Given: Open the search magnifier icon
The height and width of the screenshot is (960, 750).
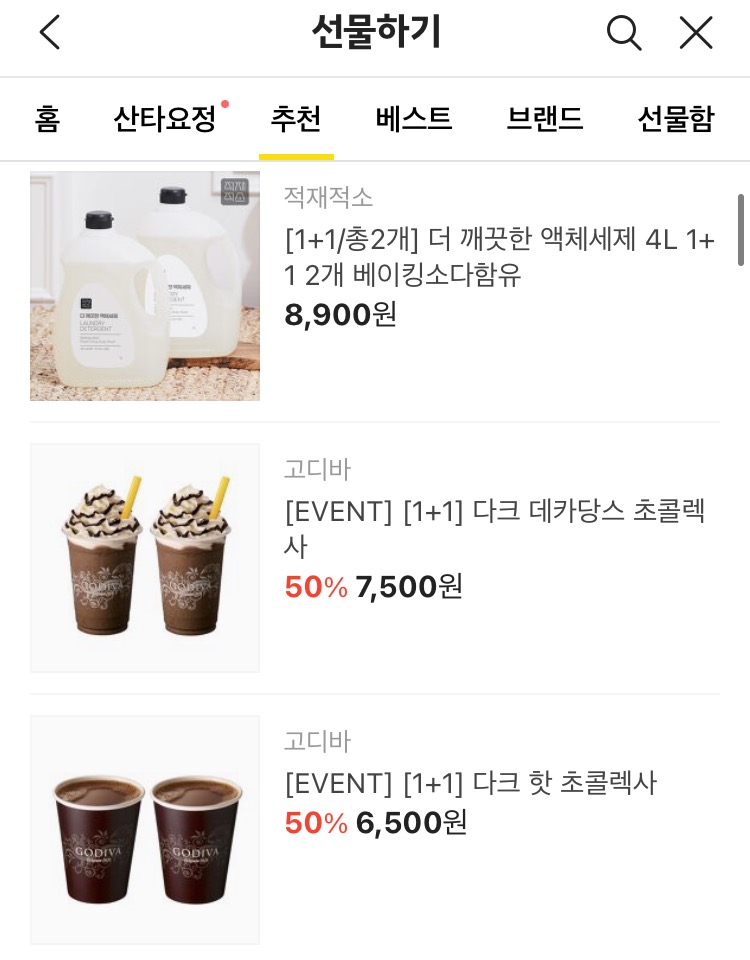Looking at the screenshot, I should coord(624,32).
